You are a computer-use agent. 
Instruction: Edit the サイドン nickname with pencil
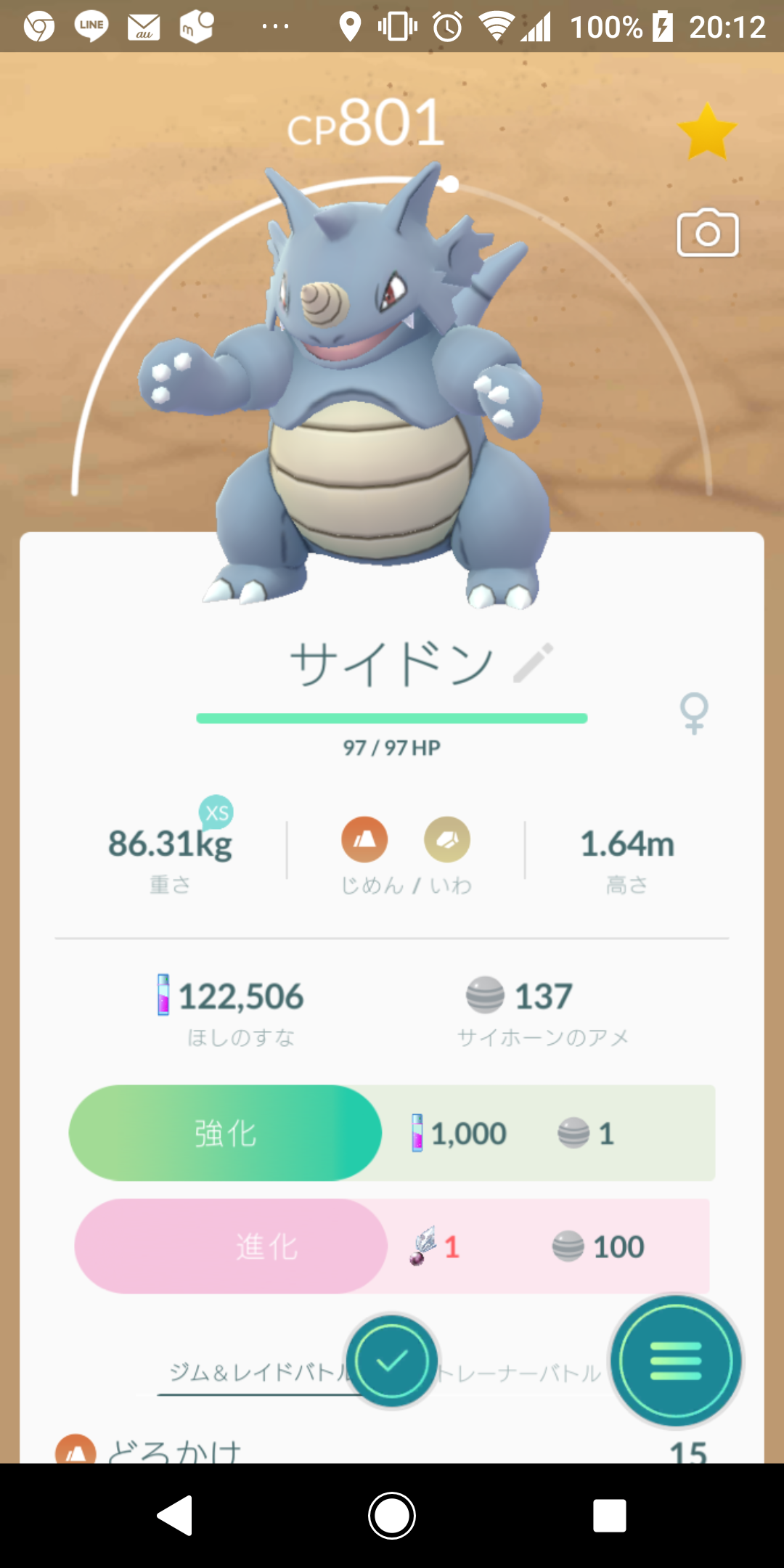click(x=534, y=662)
